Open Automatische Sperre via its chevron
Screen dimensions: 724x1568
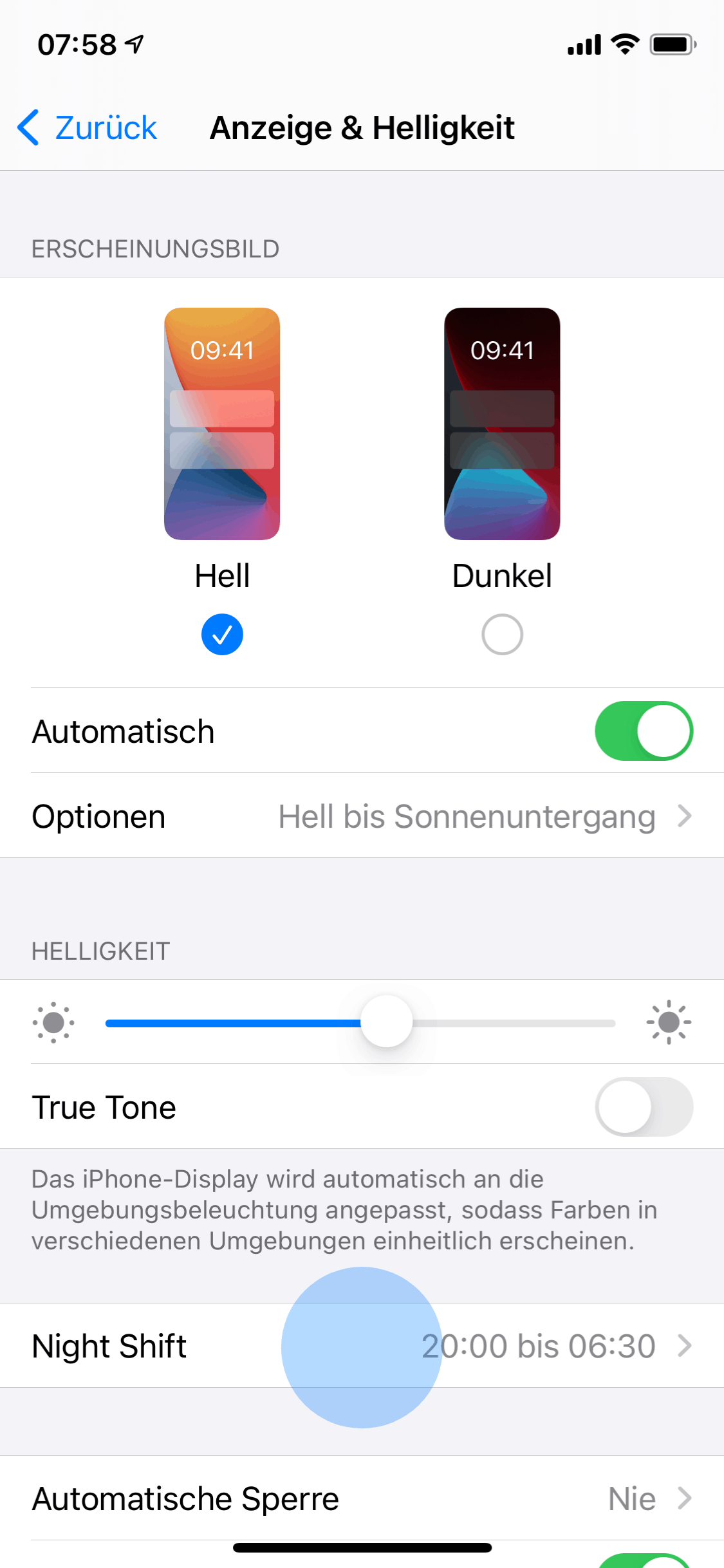tap(683, 1498)
